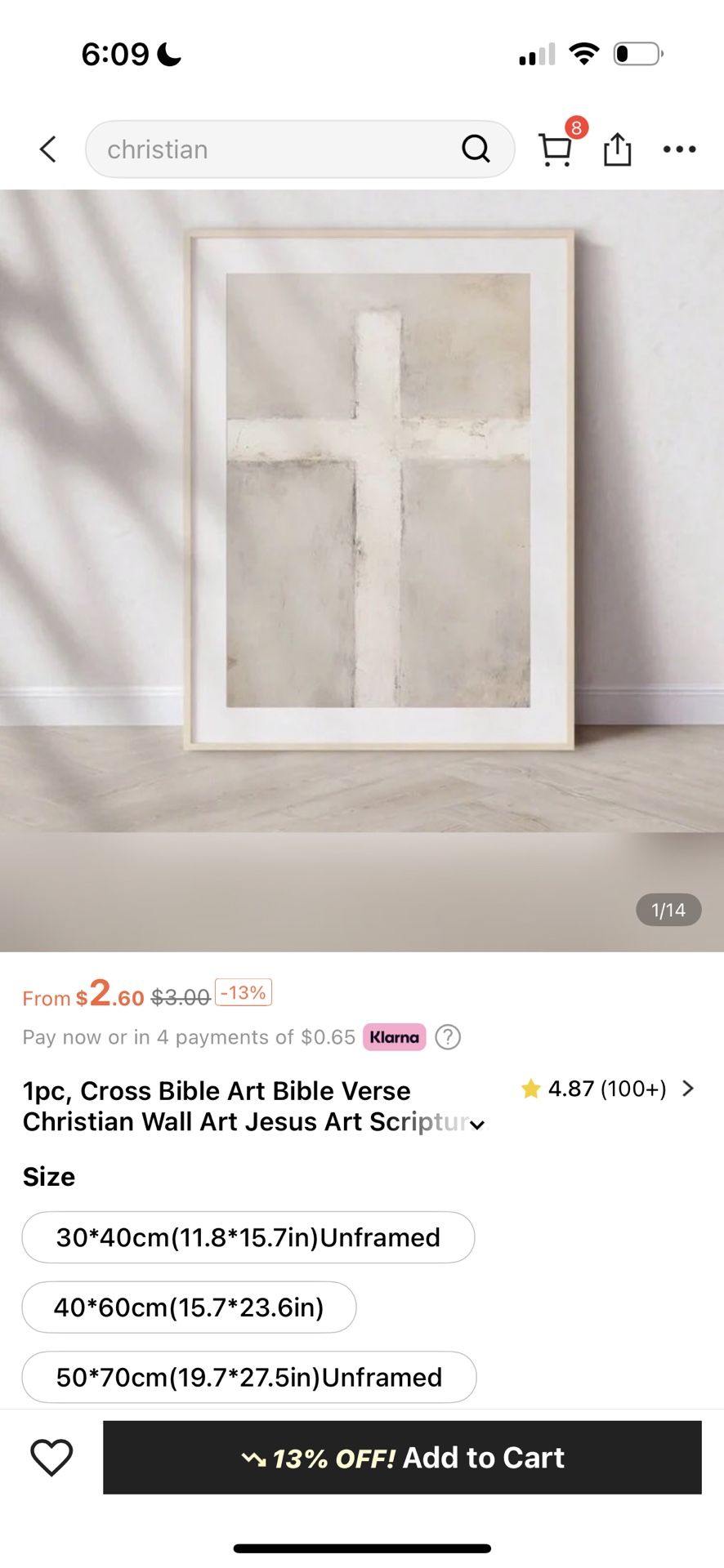Tap the search field containing christian

tap(278, 149)
